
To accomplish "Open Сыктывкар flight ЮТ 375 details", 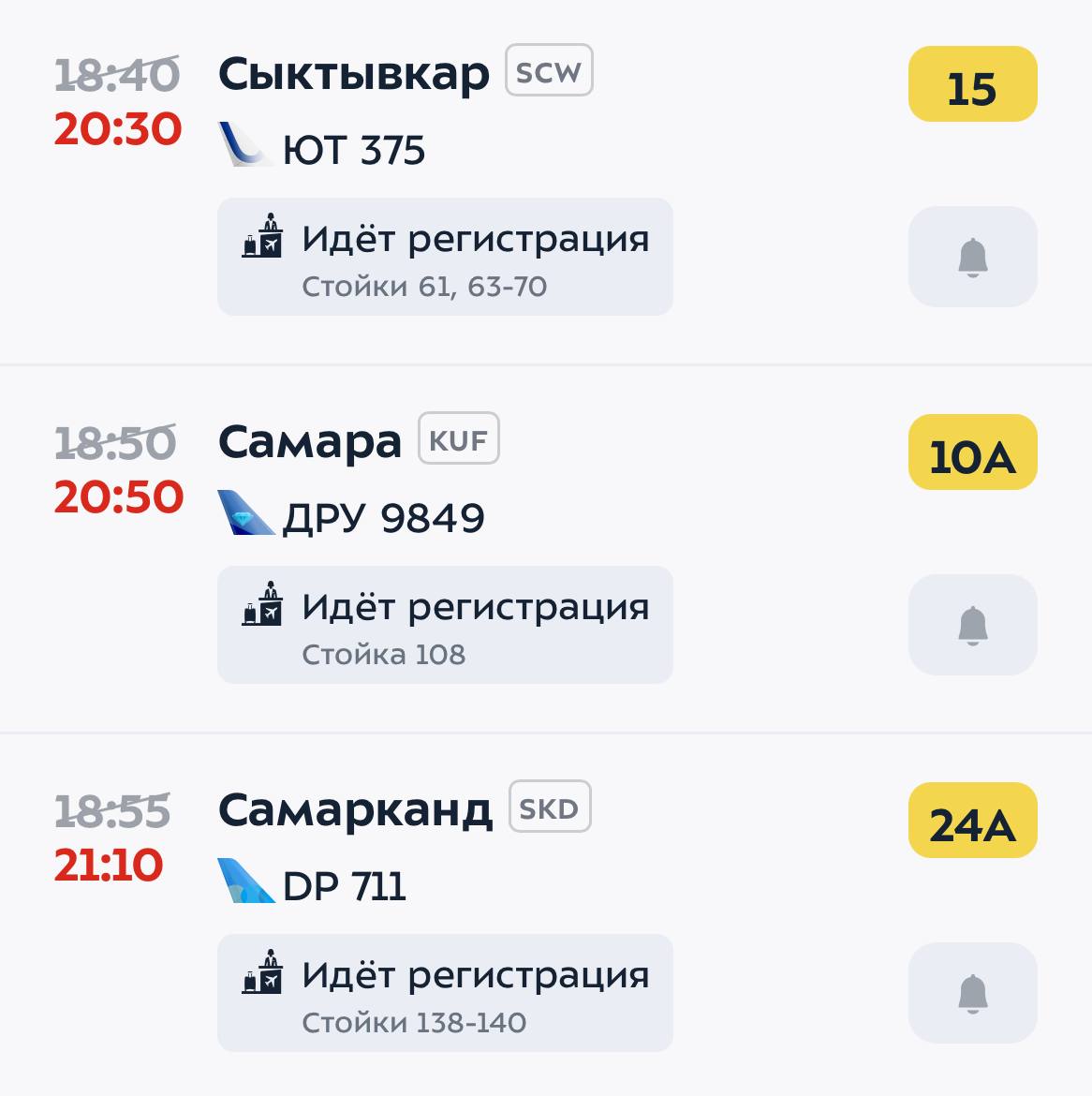I will coord(353,75).
